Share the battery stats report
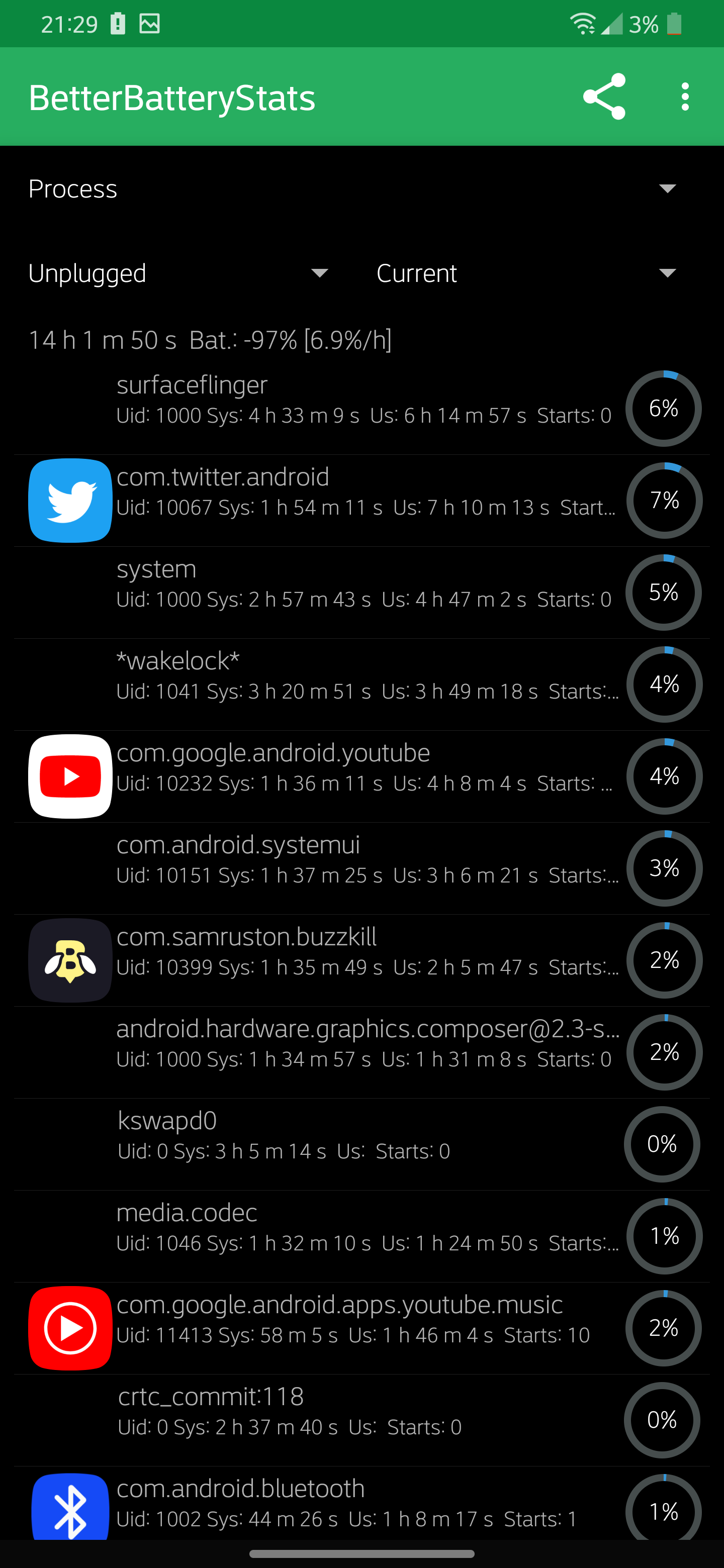Viewport: 724px width, 1568px height. (x=603, y=97)
